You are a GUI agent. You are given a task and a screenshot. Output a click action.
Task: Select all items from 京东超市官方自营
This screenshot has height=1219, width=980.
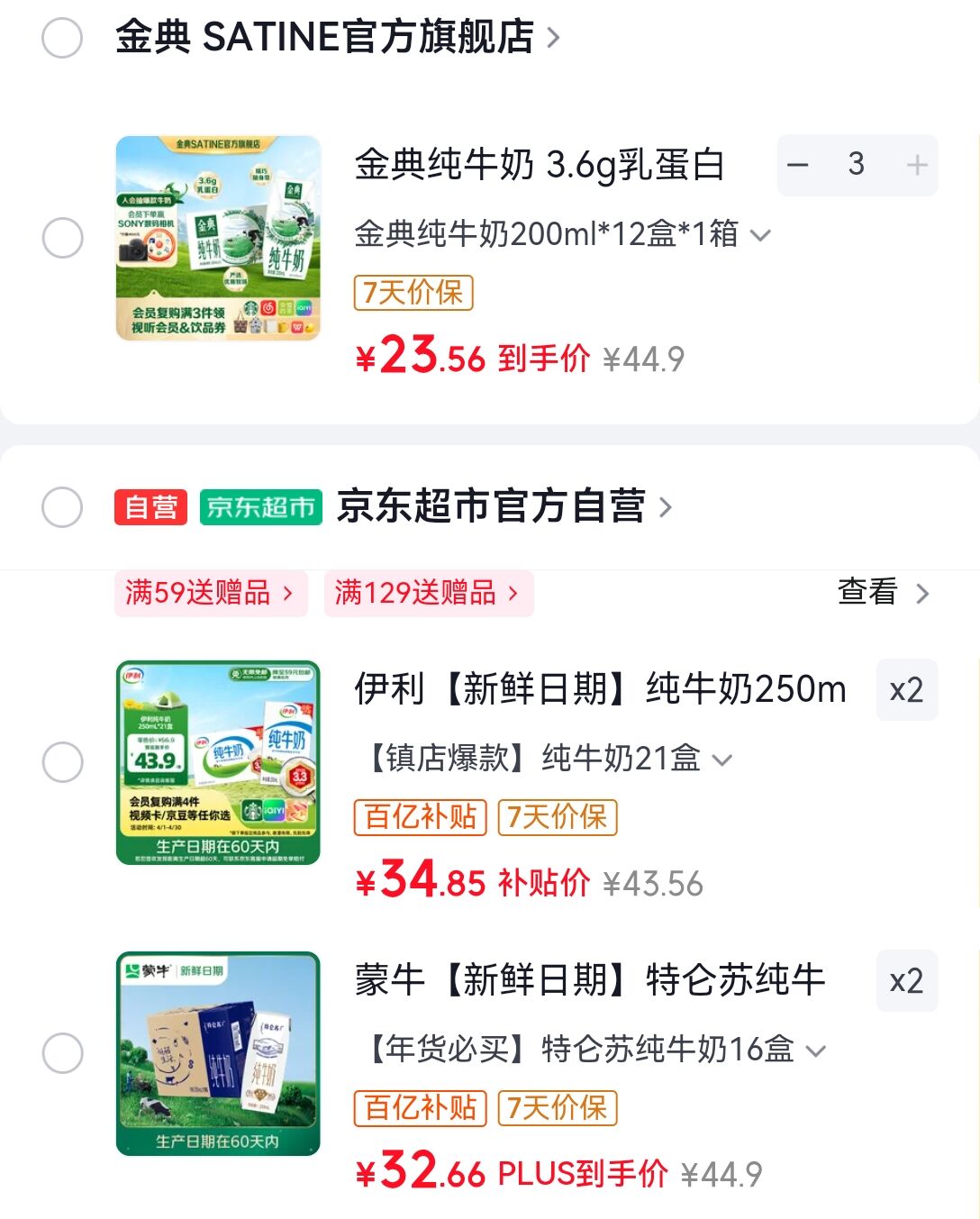click(x=62, y=507)
